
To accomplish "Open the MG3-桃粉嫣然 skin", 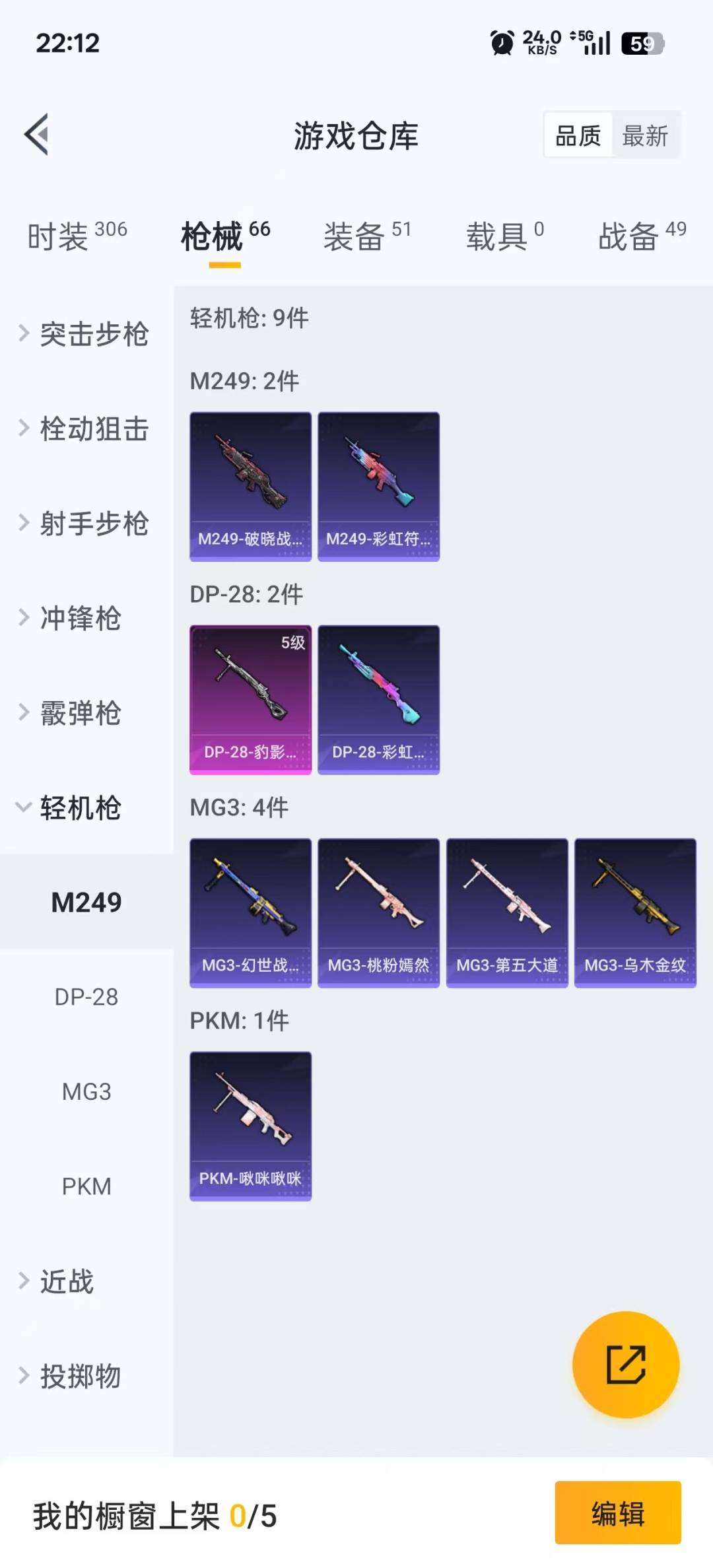I will [378, 913].
